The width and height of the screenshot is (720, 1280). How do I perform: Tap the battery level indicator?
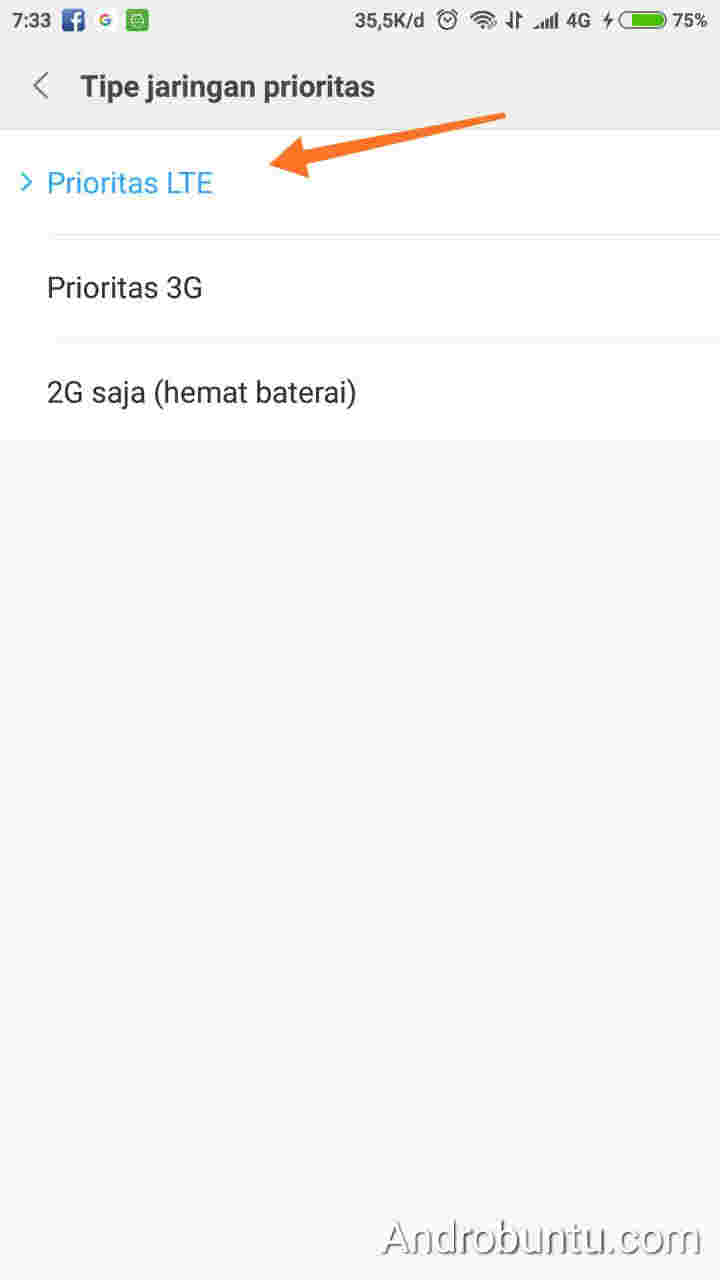tap(644, 19)
